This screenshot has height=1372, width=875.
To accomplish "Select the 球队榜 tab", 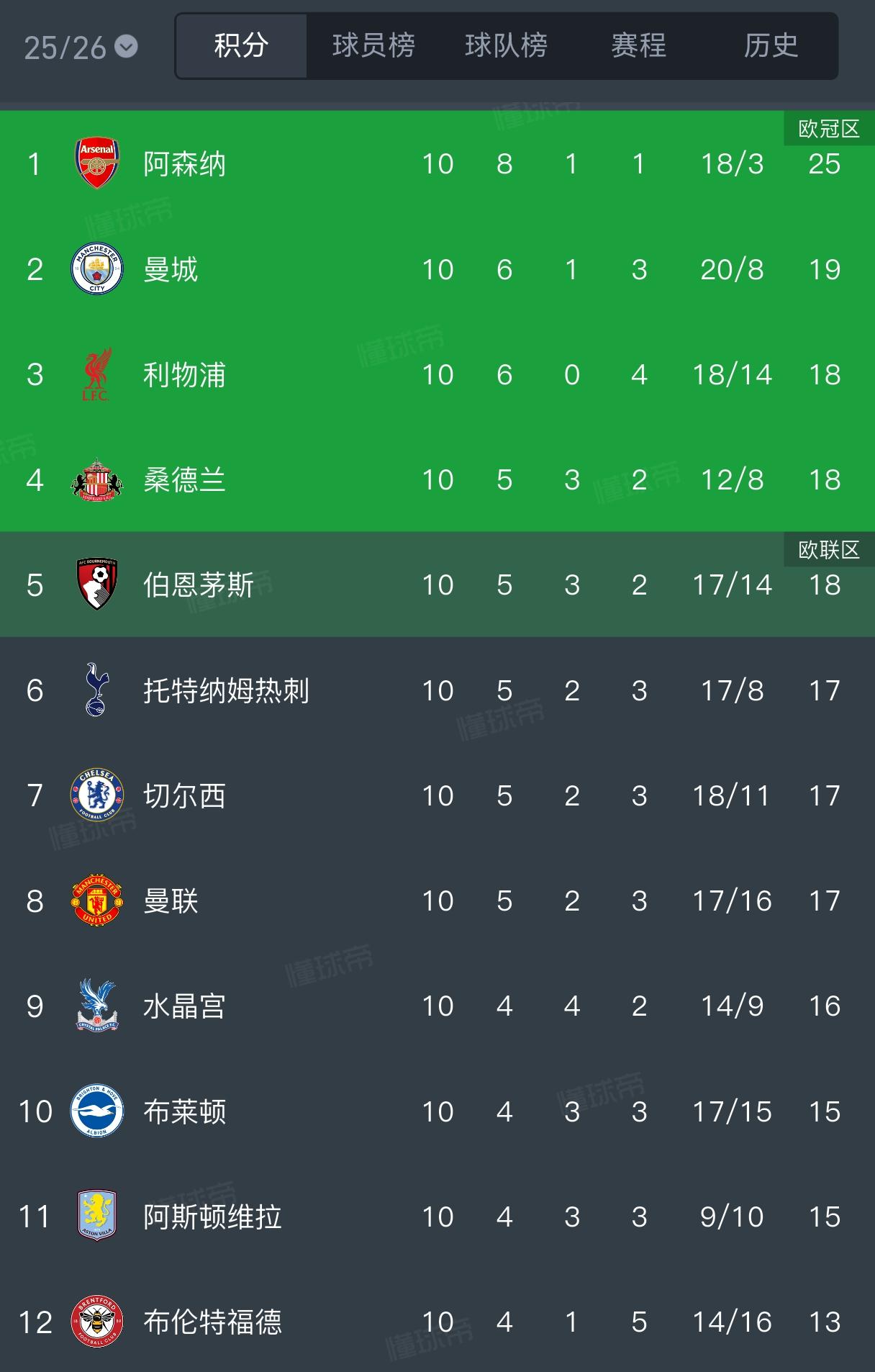I will pyautogui.click(x=507, y=45).
